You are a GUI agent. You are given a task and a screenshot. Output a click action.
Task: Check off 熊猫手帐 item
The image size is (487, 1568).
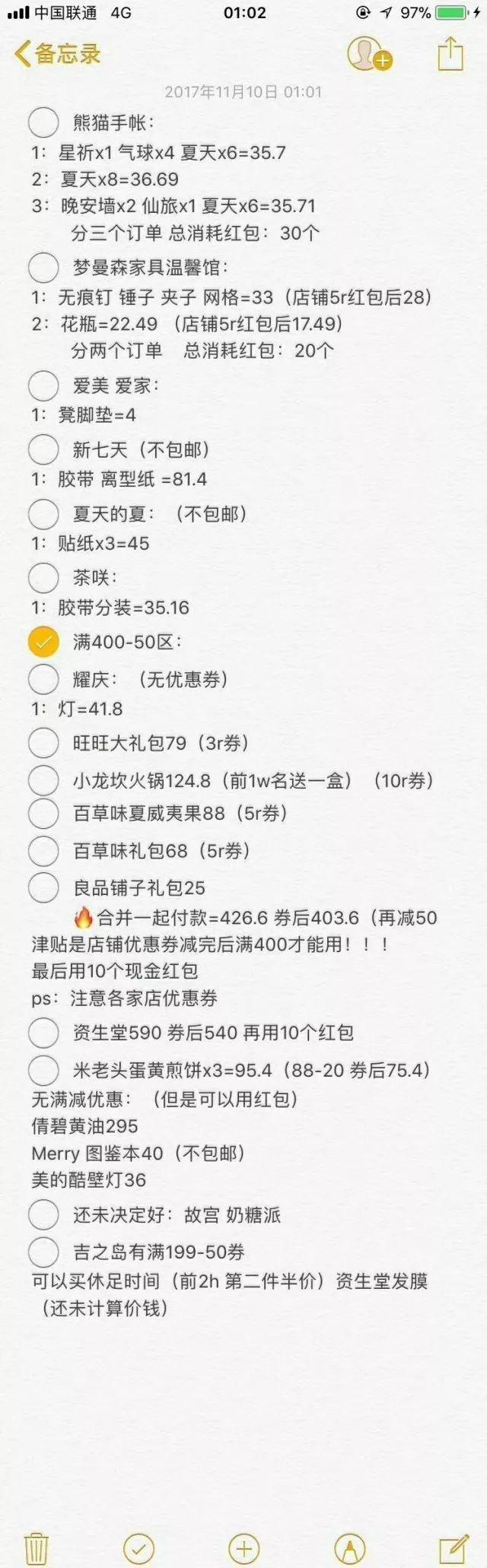coord(43,122)
